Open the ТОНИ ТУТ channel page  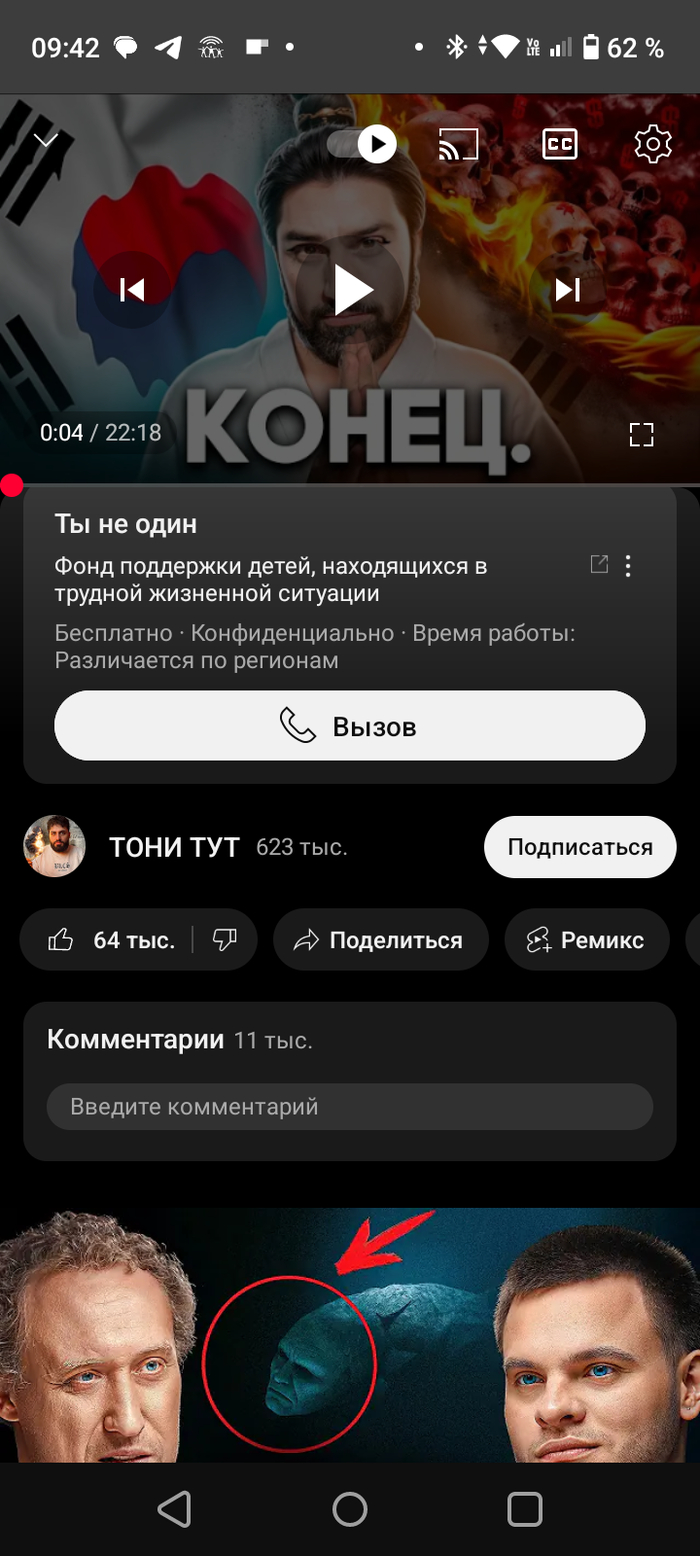(174, 847)
